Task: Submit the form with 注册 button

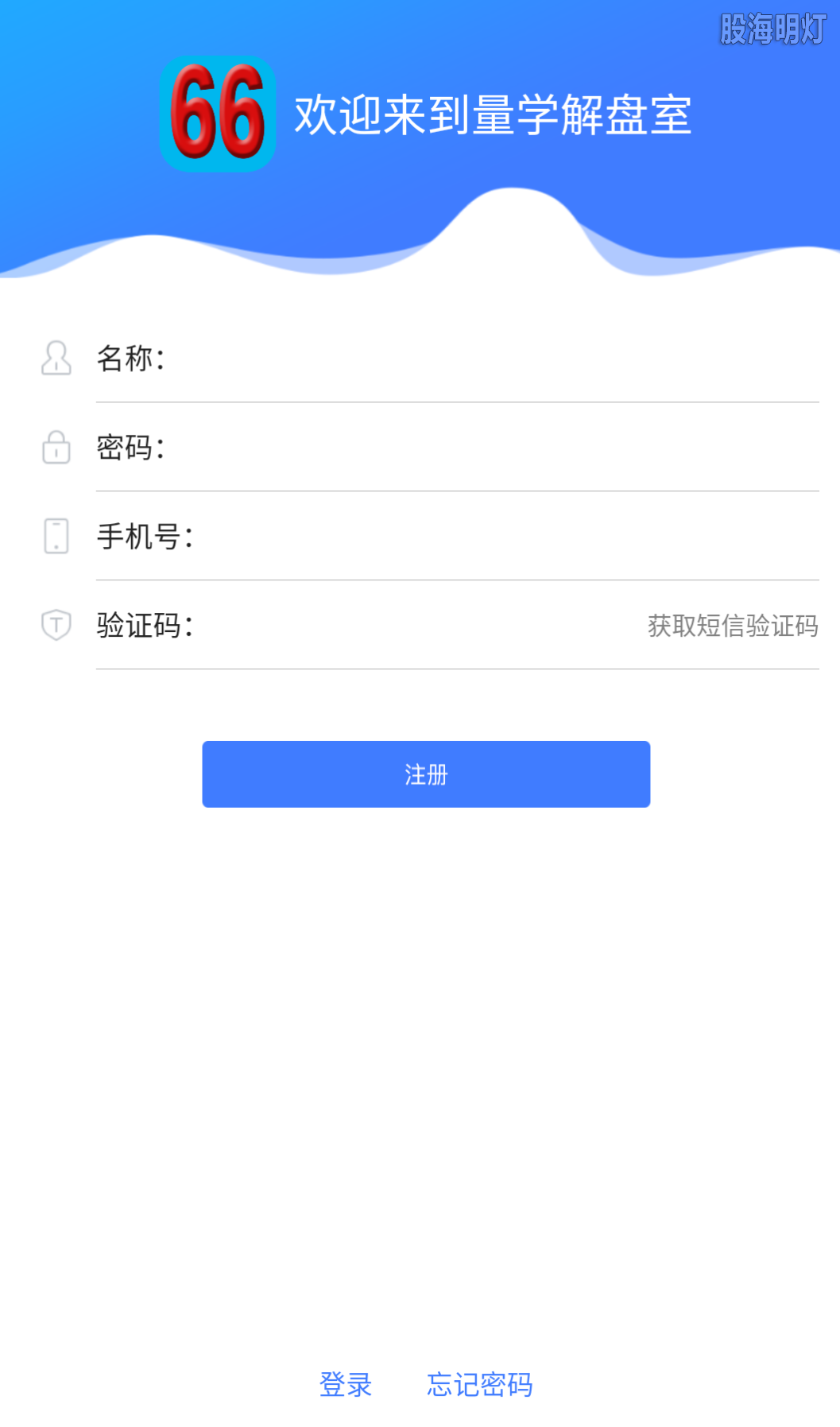Action: click(x=426, y=774)
